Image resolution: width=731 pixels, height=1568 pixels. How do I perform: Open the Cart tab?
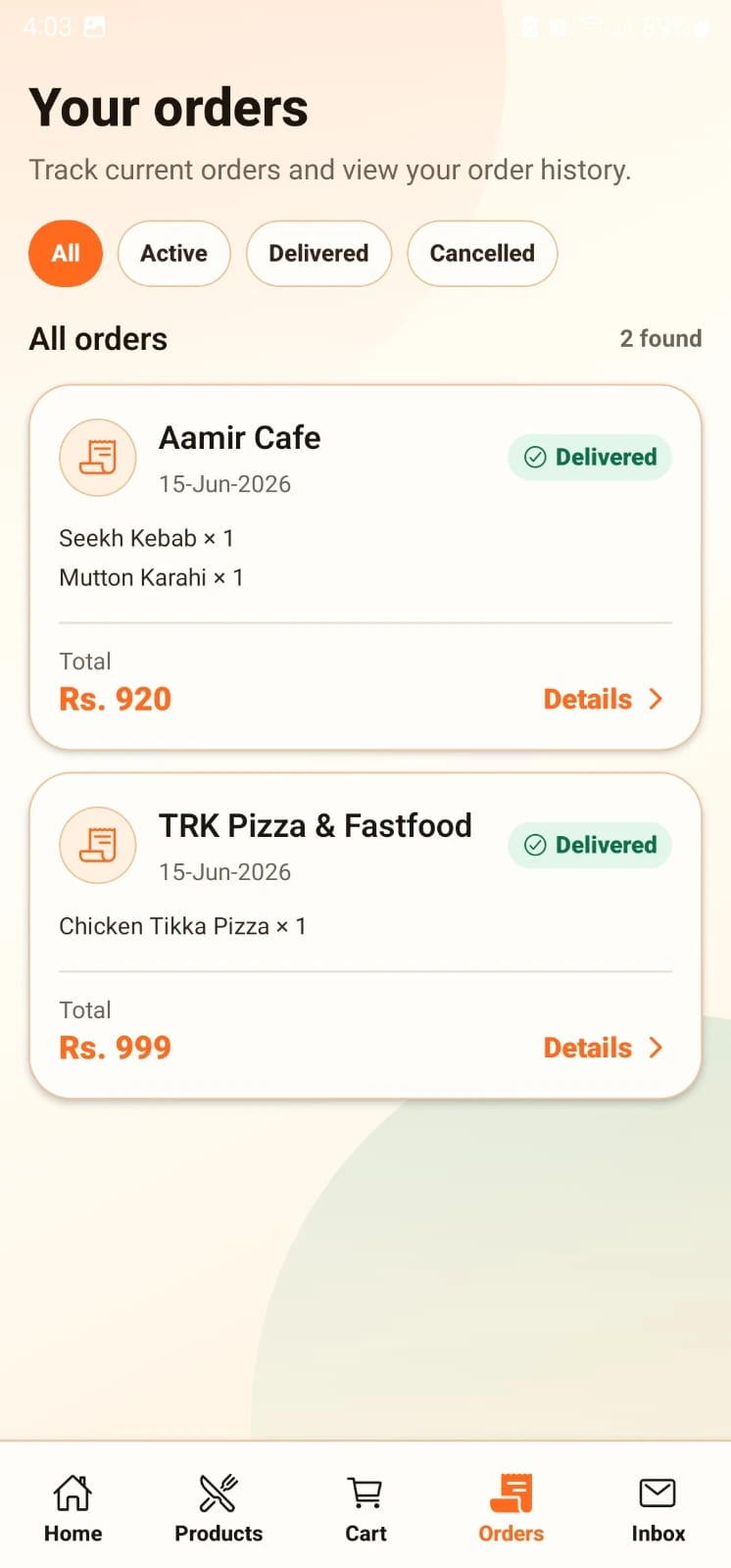pos(365,1509)
